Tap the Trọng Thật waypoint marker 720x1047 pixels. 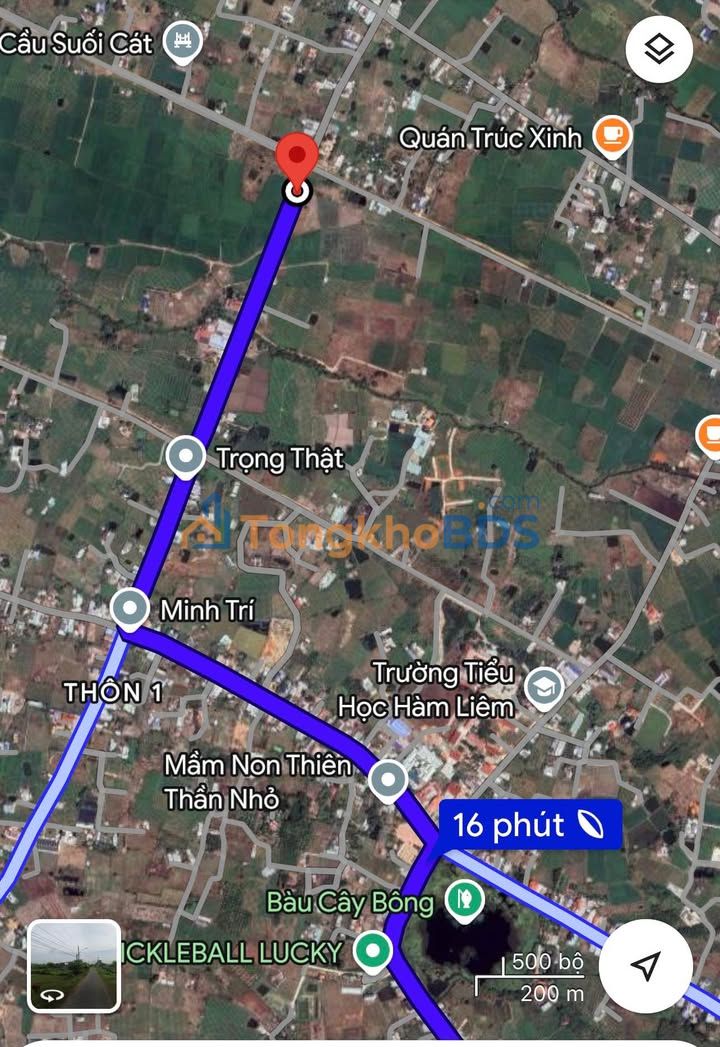pyautogui.click(x=186, y=457)
